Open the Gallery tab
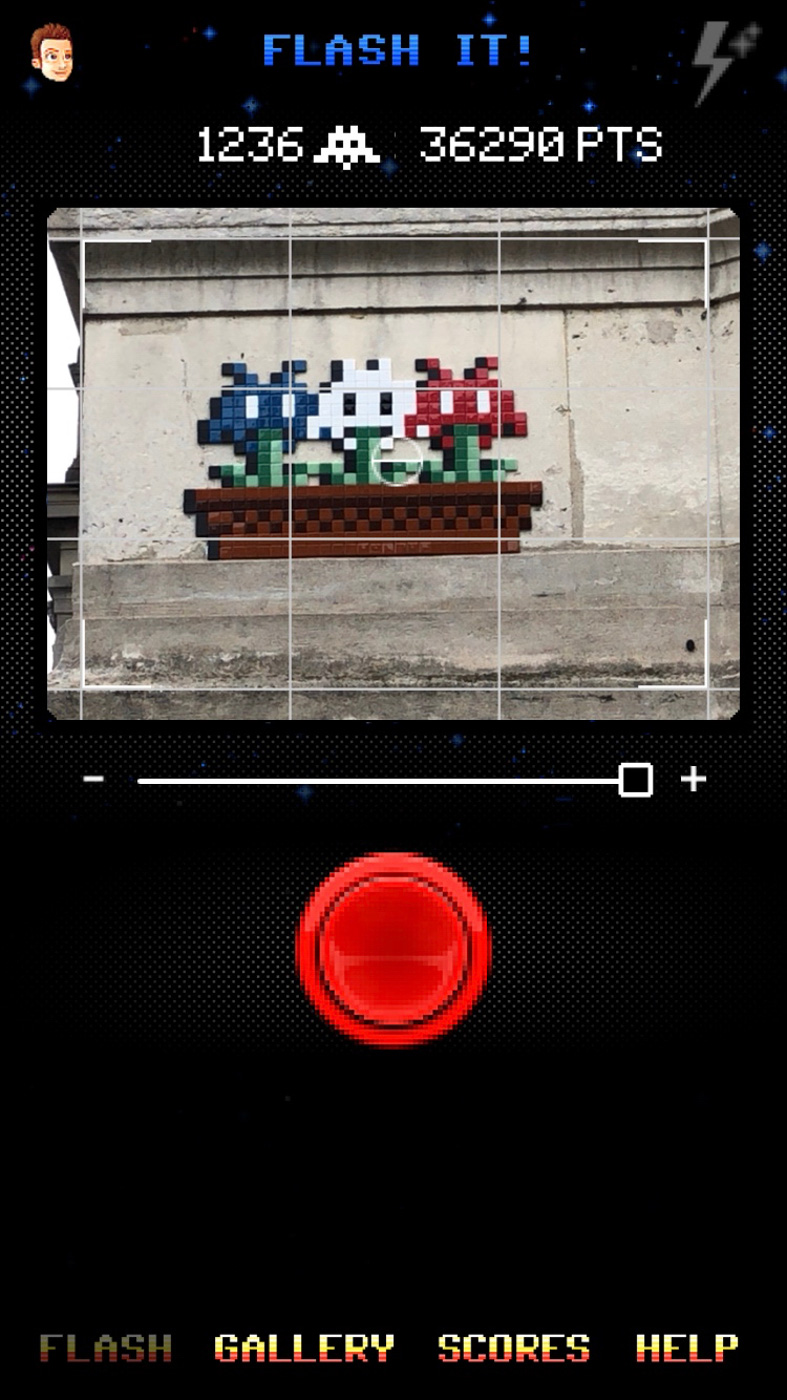 click(304, 1348)
